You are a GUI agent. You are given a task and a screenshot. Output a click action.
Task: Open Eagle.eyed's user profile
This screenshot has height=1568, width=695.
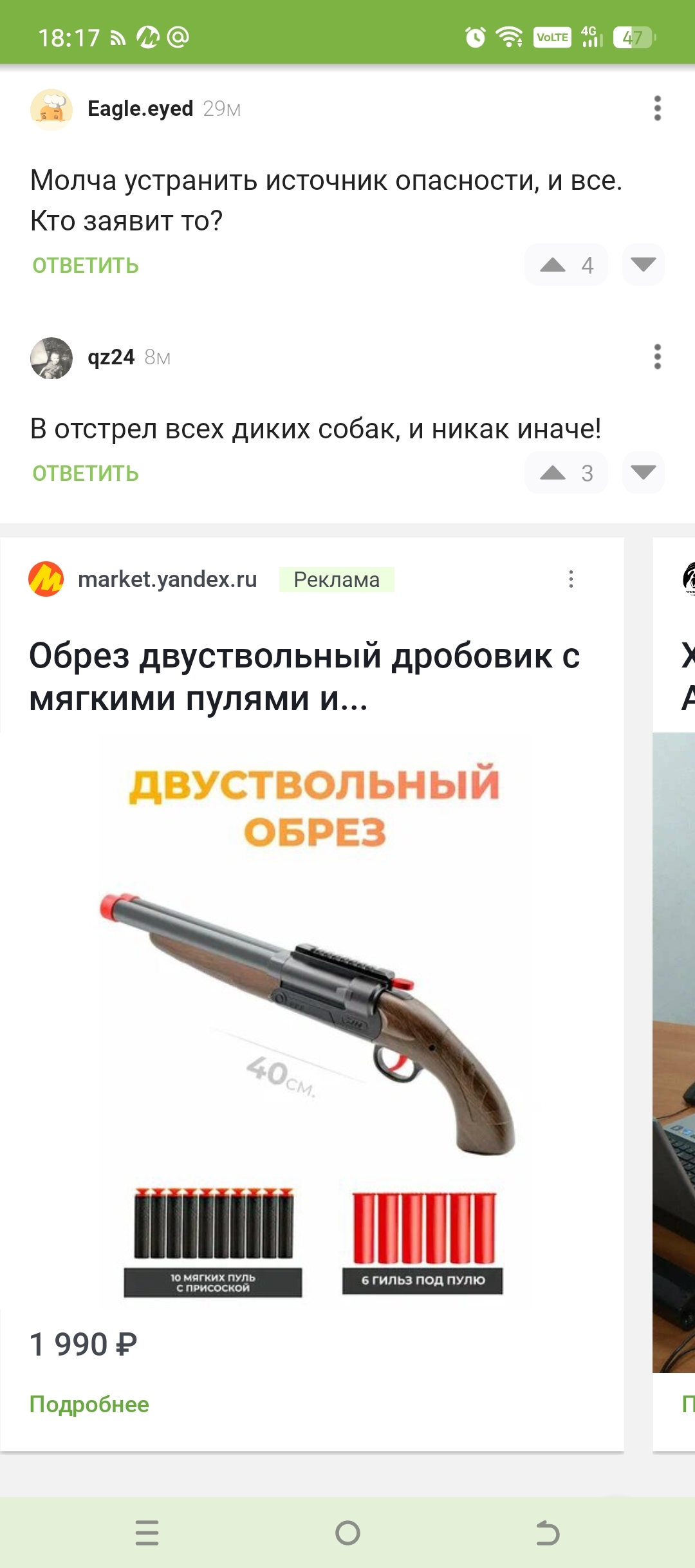[140, 109]
